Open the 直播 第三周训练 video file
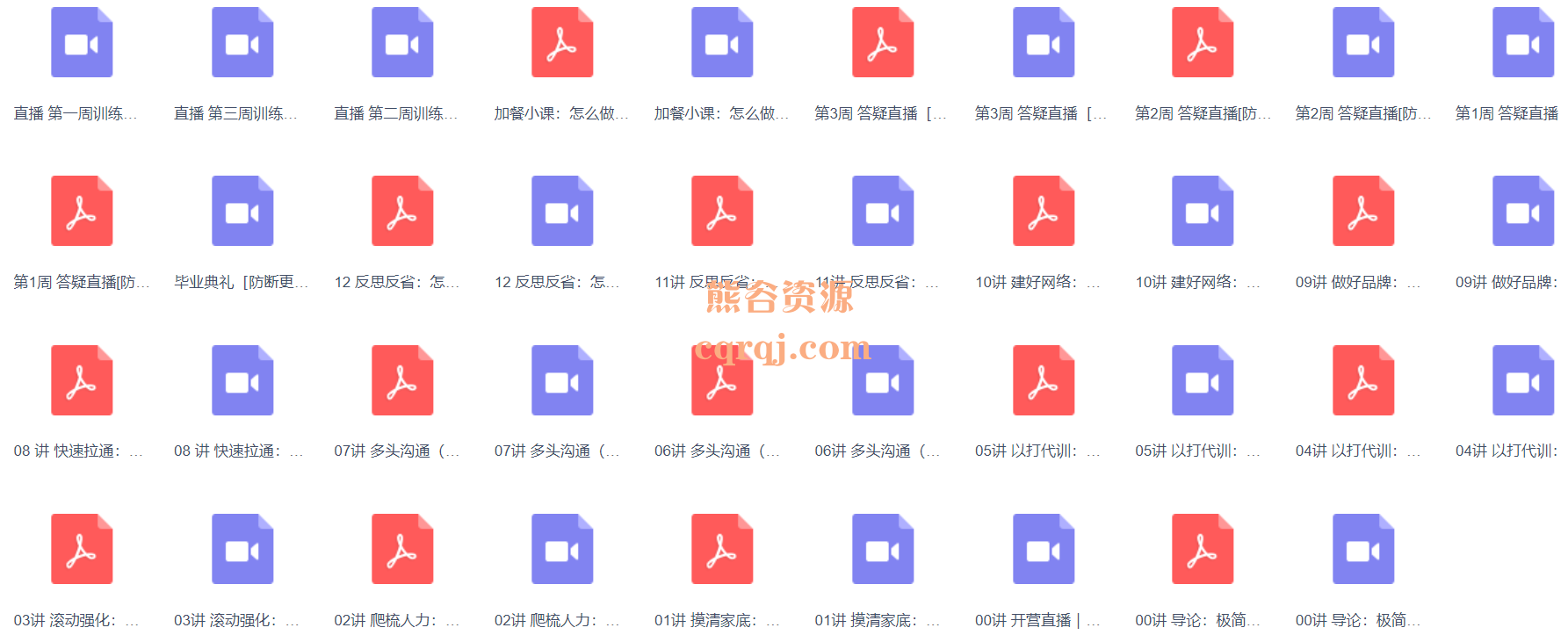Image resolution: width=1568 pixels, height=635 pixels. click(242, 43)
